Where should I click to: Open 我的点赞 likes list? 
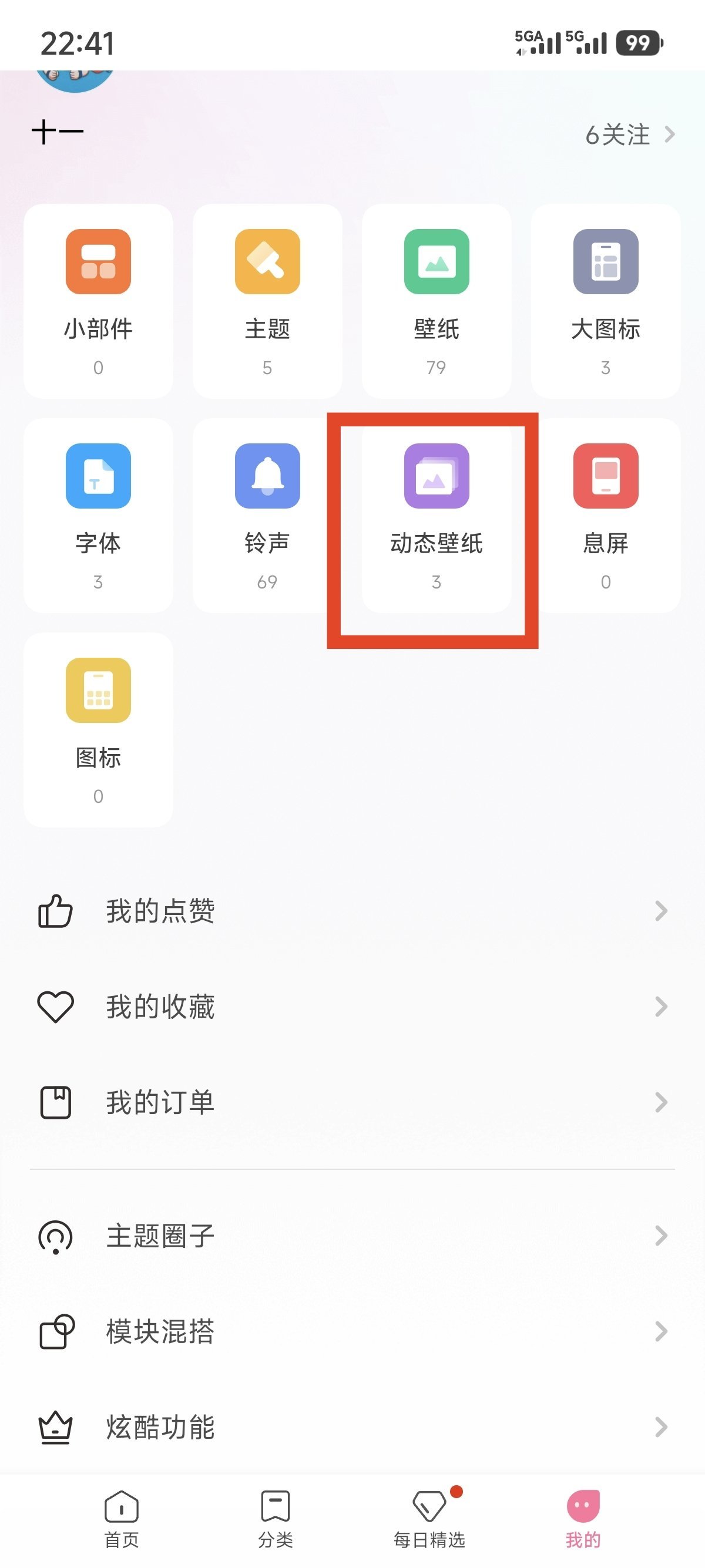(x=352, y=911)
